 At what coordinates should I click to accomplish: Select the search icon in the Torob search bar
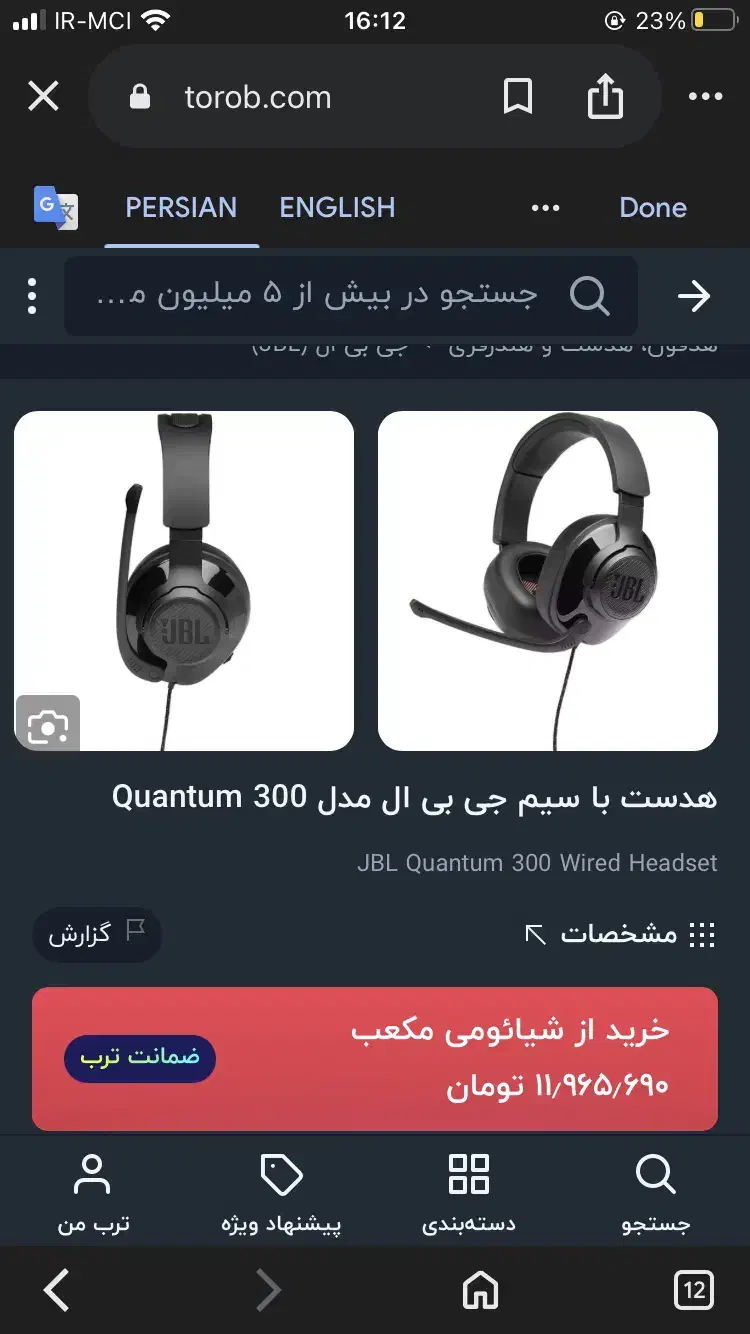591,296
